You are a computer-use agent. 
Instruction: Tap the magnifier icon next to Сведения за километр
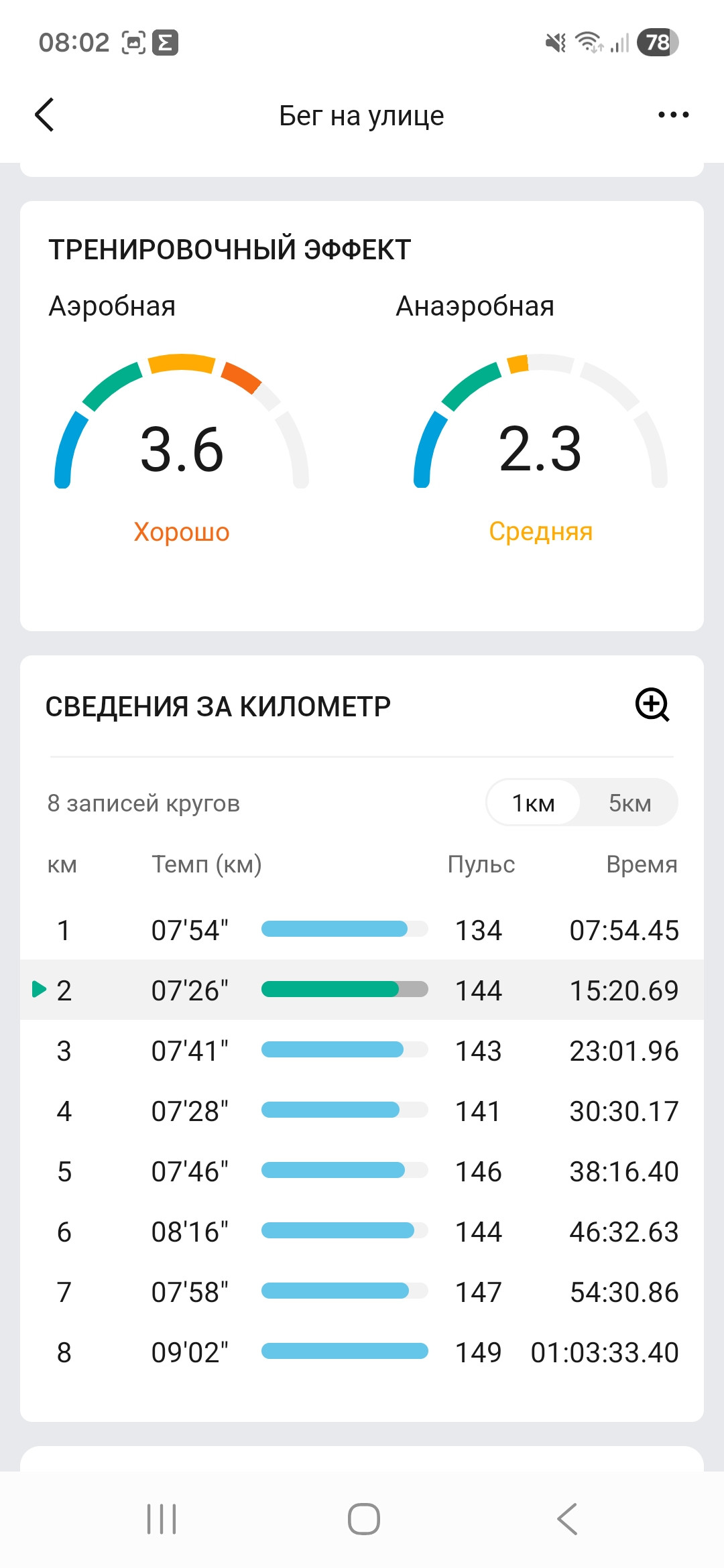coord(652,704)
